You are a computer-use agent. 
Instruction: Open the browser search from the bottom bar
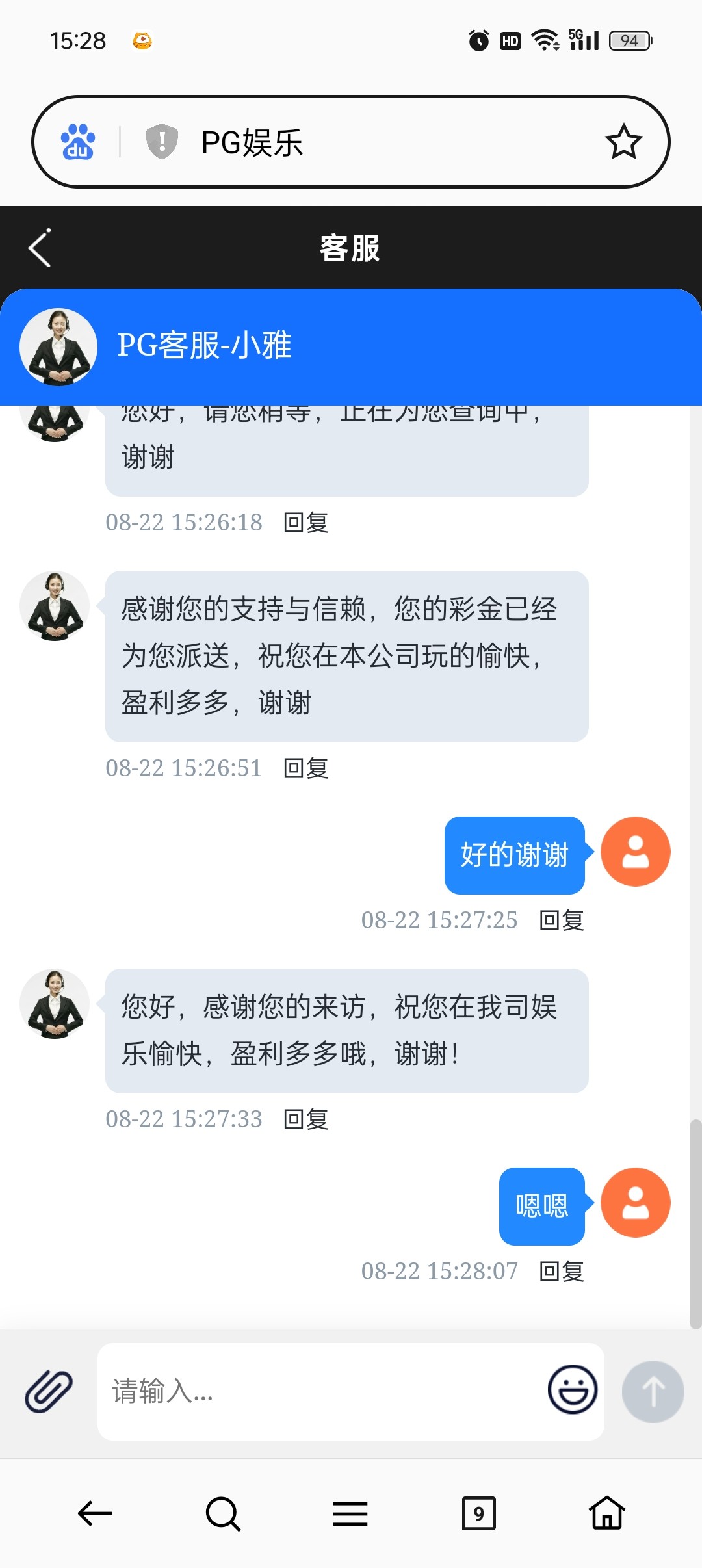point(223,1513)
